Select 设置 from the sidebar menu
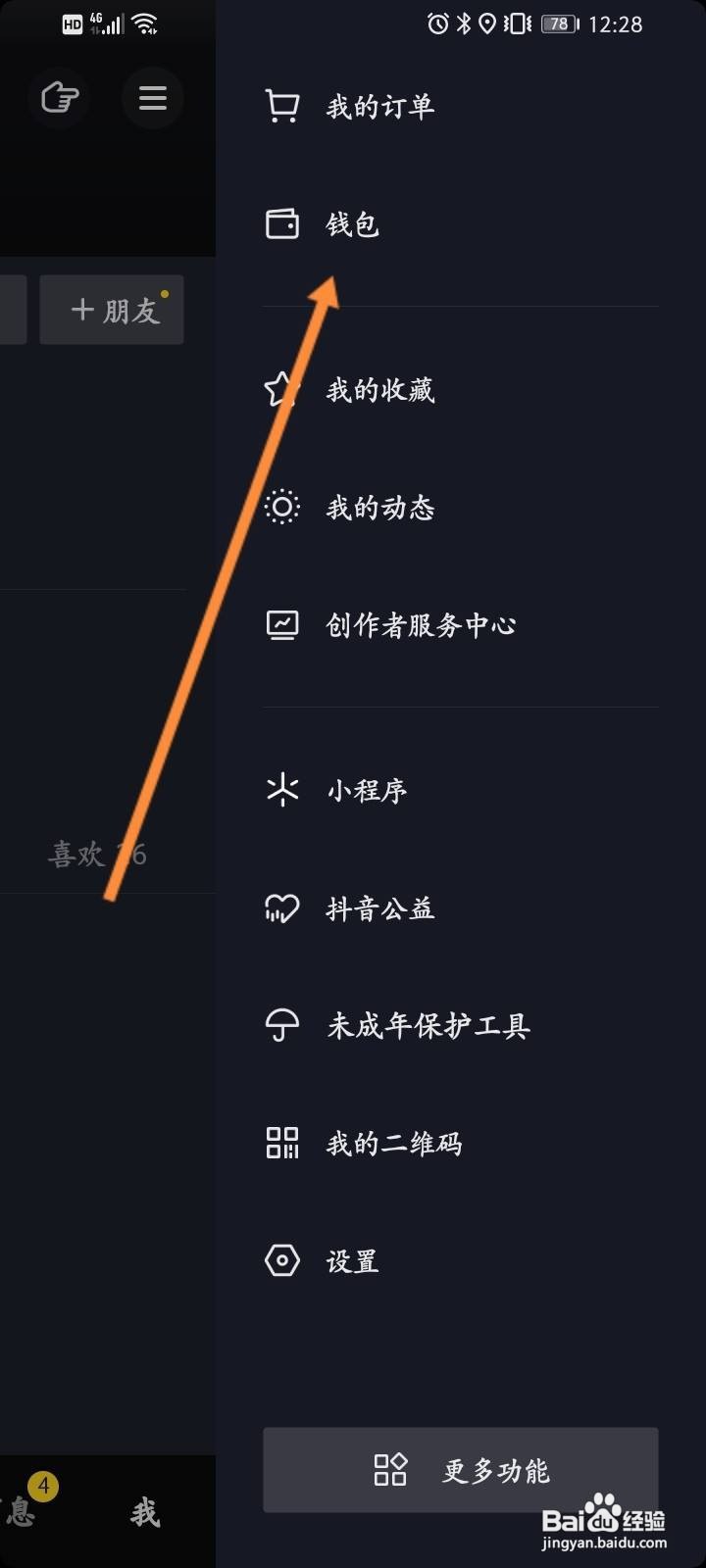Screen dimensions: 706x1568 (353, 1260)
